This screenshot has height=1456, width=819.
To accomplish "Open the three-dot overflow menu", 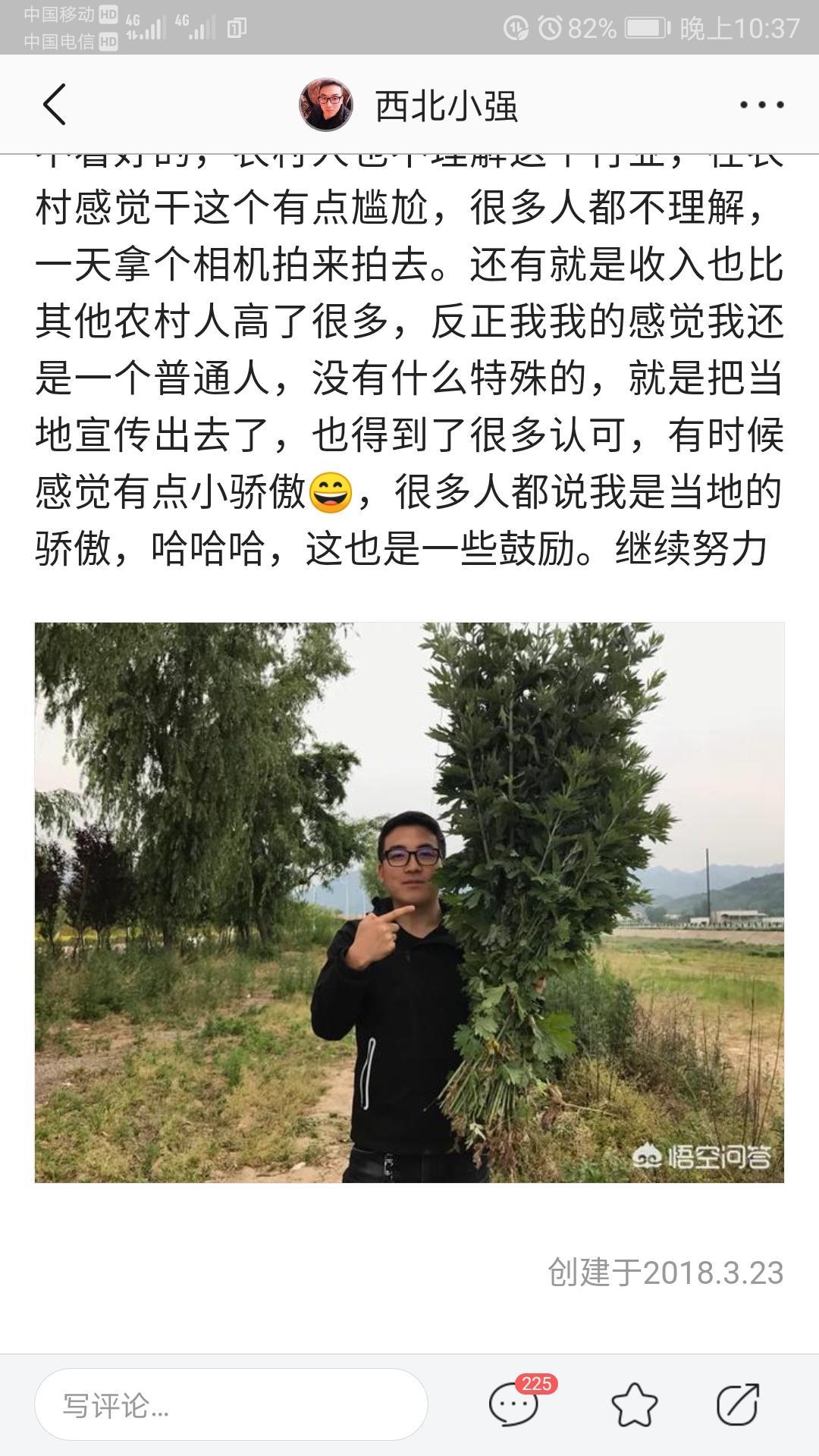I will 761,105.
